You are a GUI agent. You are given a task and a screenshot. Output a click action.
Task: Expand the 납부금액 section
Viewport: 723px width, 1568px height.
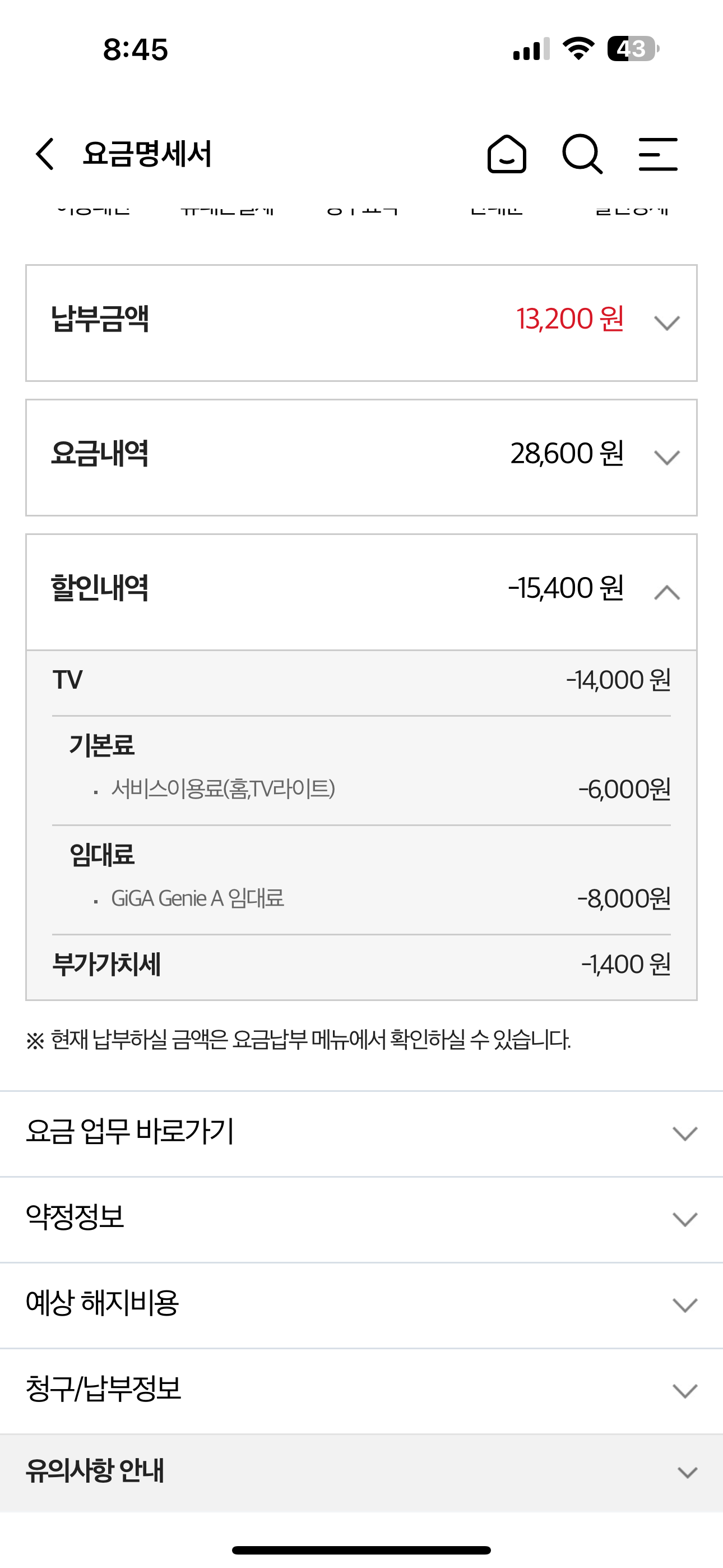666,322
